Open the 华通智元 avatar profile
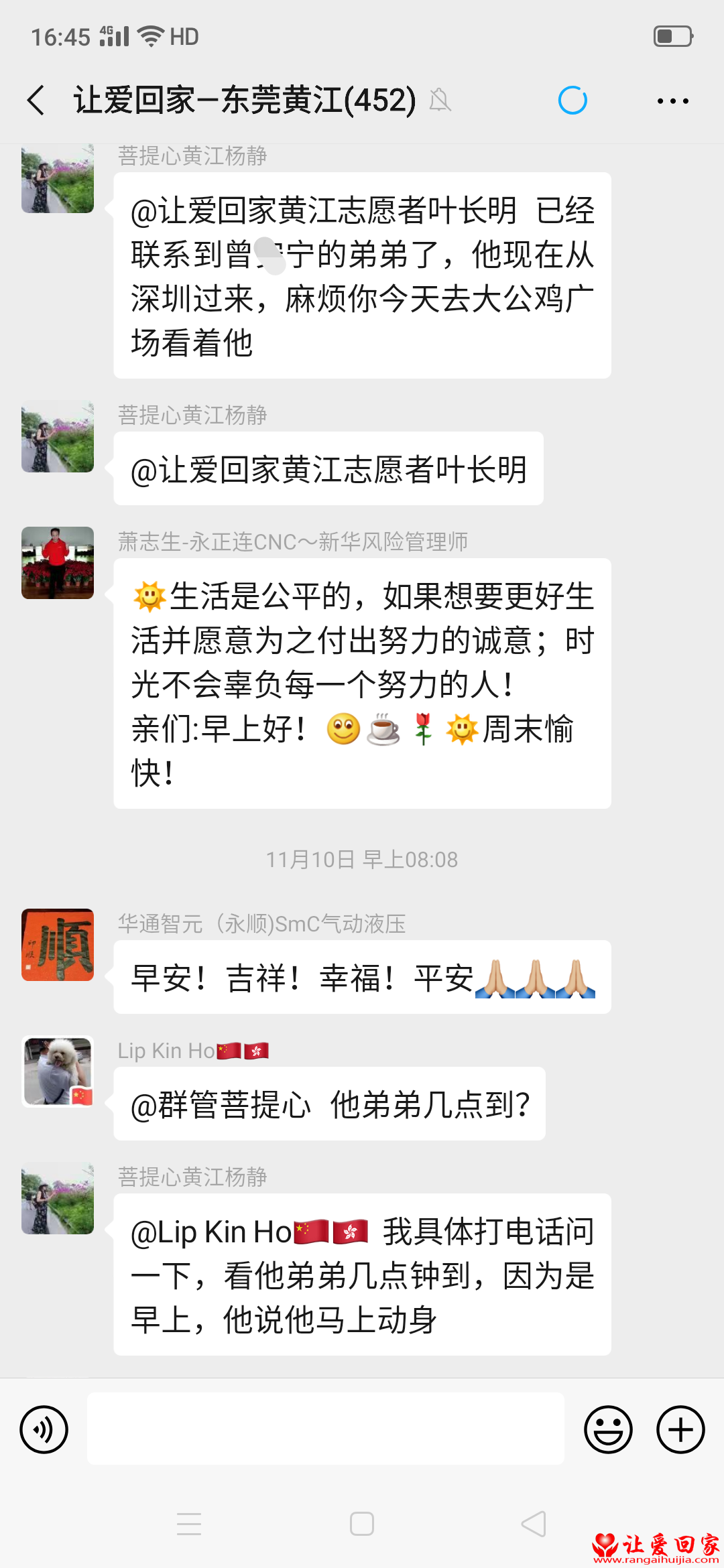The image size is (724, 1568). (58, 945)
